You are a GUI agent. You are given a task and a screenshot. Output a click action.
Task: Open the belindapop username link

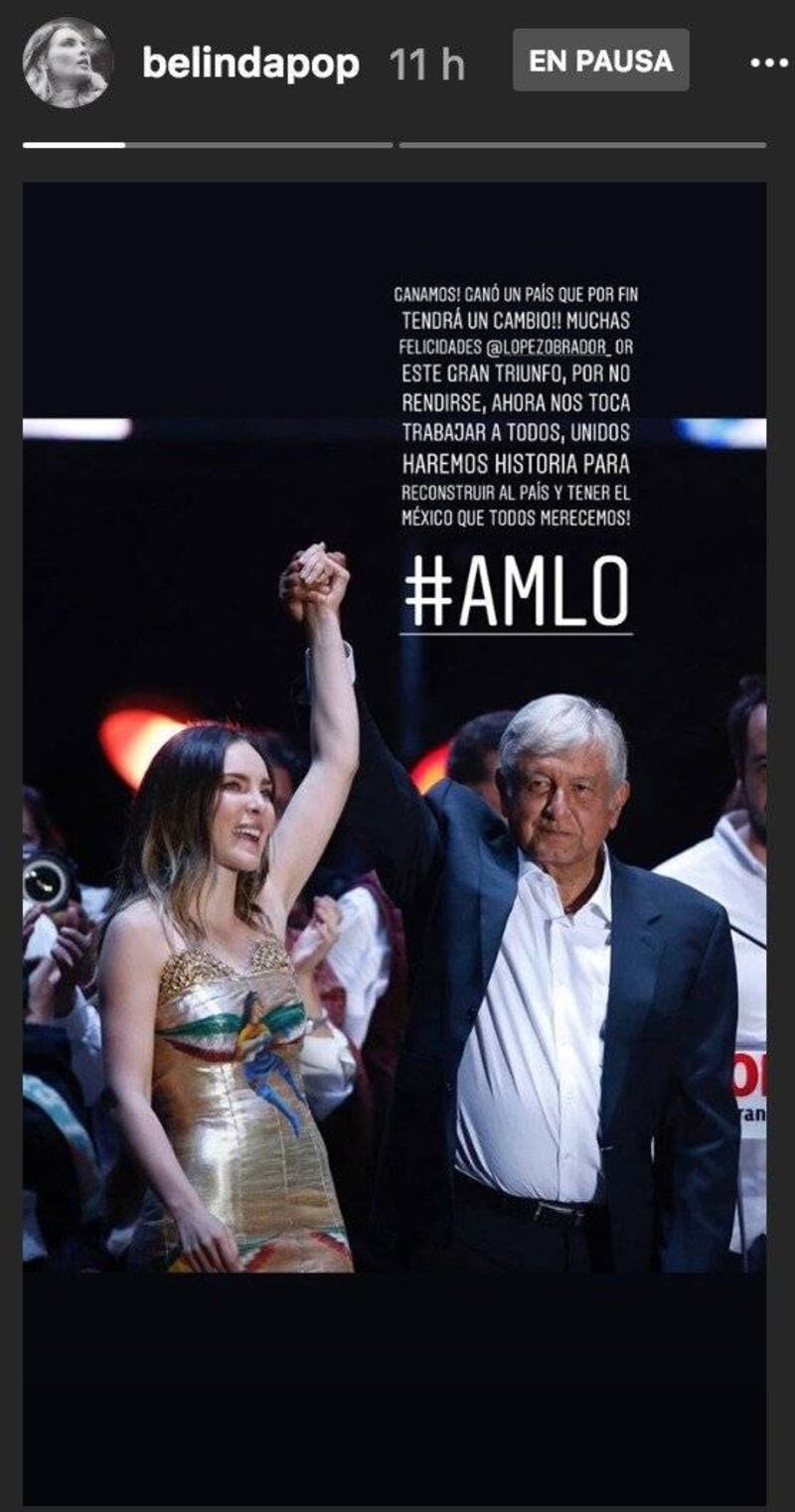click(250, 64)
